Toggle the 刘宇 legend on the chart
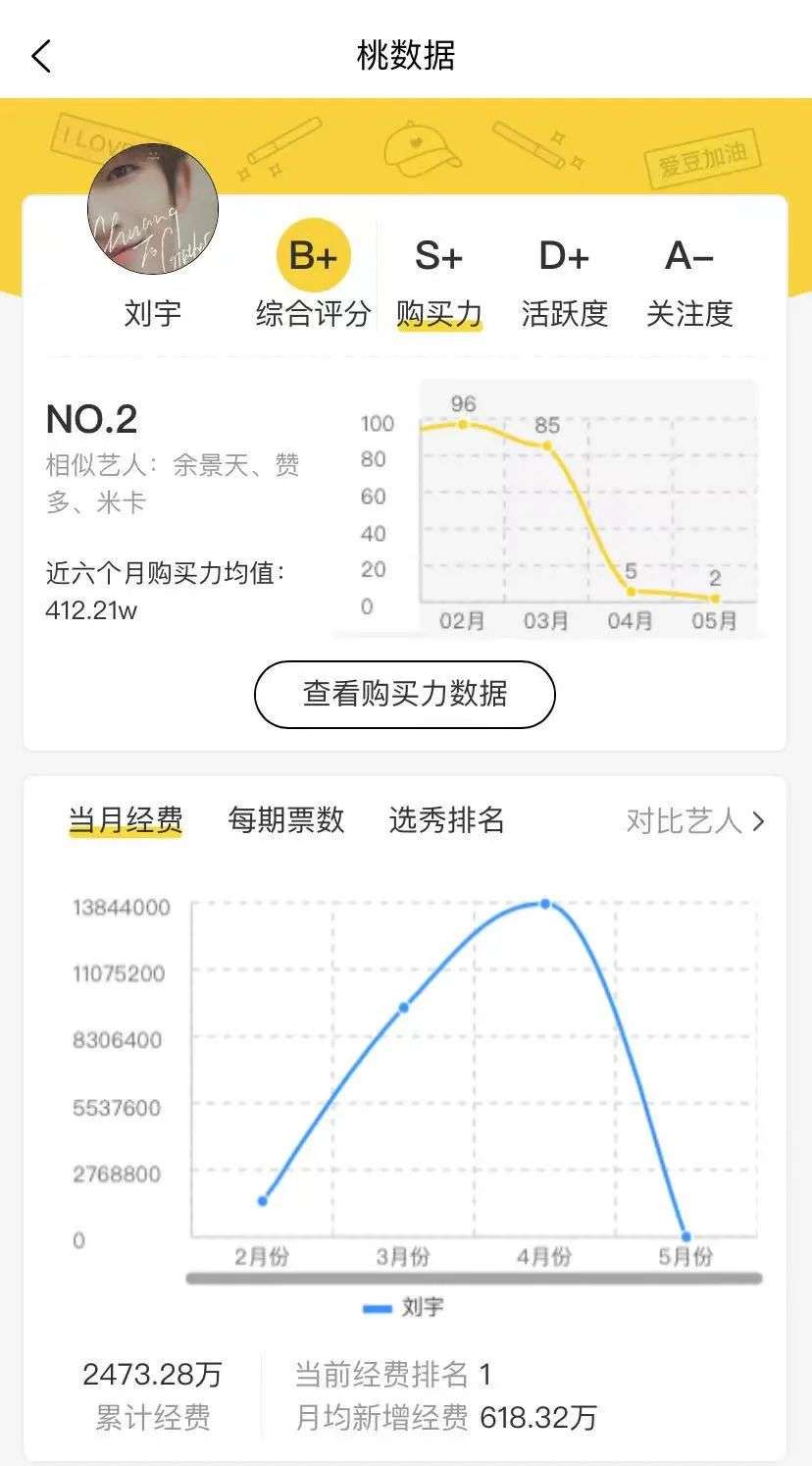Image resolution: width=812 pixels, height=1466 pixels. 403,1307
